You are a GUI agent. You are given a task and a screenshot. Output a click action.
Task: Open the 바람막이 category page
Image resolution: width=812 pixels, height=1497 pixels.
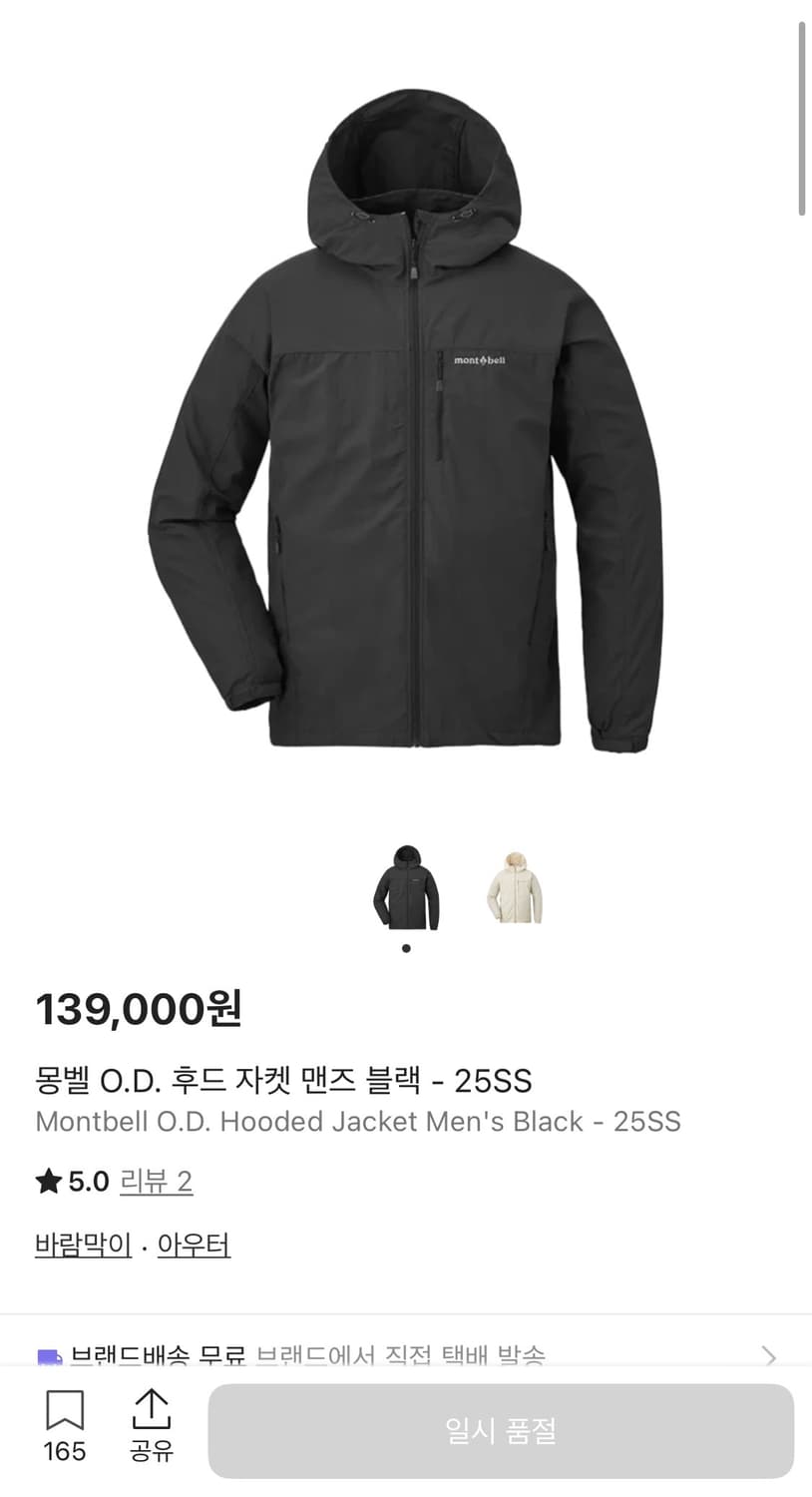(82, 1245)
